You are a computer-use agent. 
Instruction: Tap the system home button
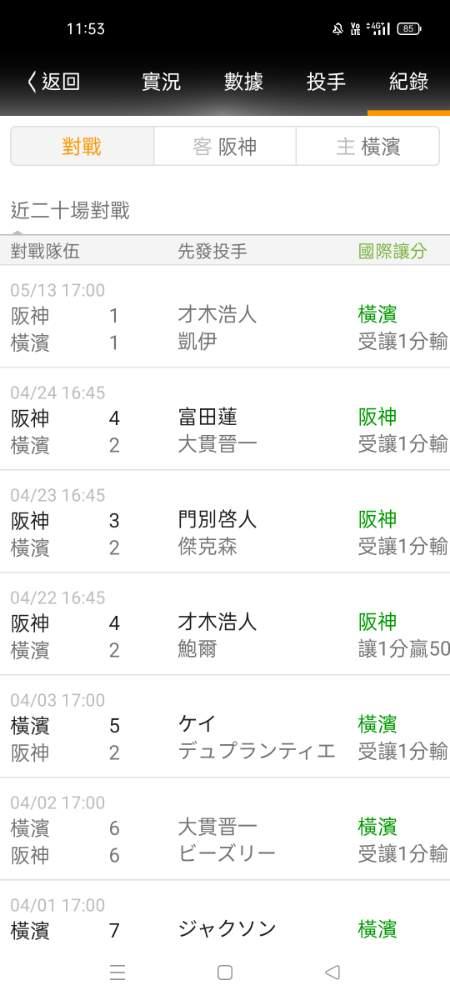[x=224, y=972]
